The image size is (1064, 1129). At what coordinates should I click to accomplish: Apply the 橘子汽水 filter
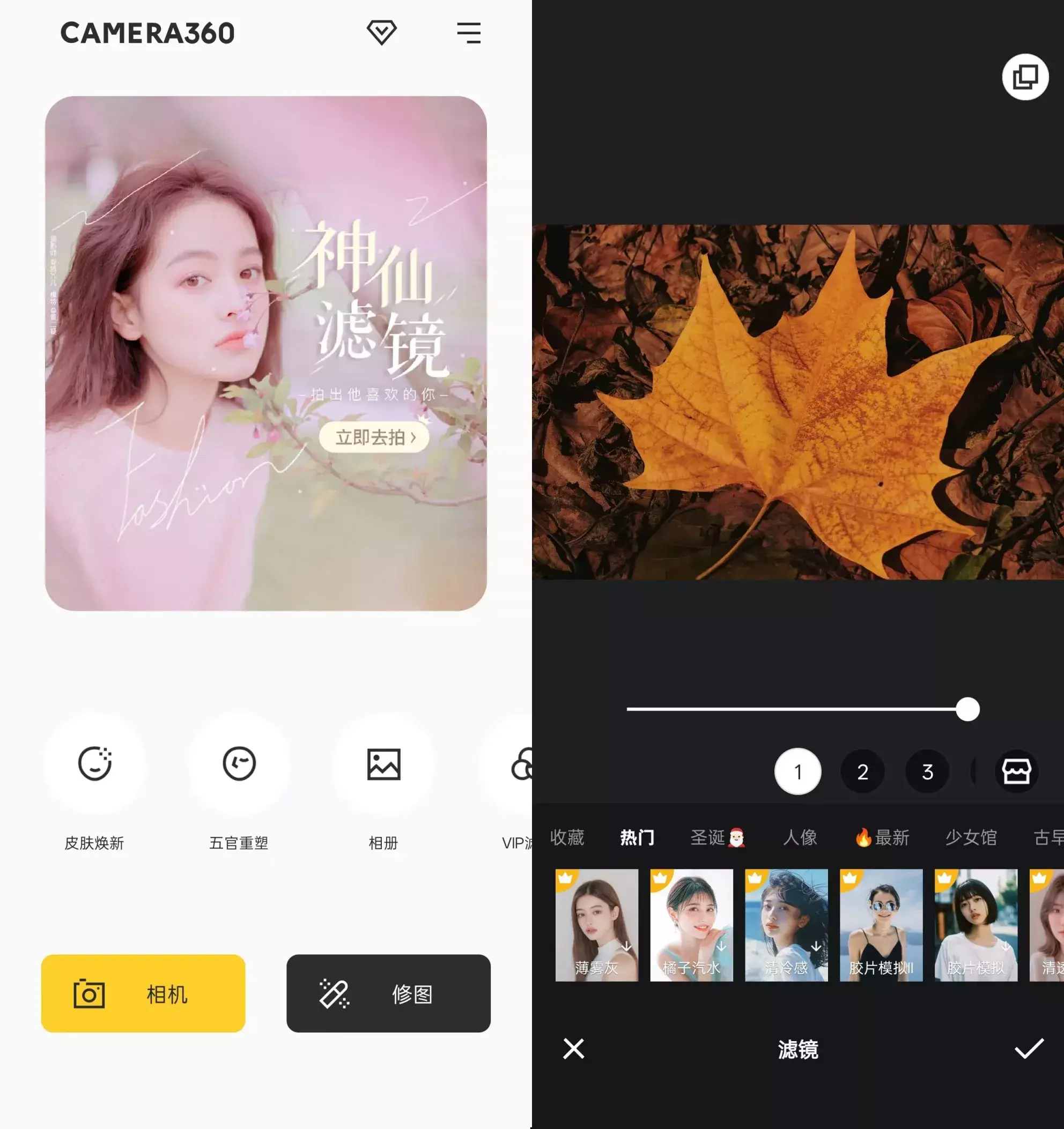691,925
